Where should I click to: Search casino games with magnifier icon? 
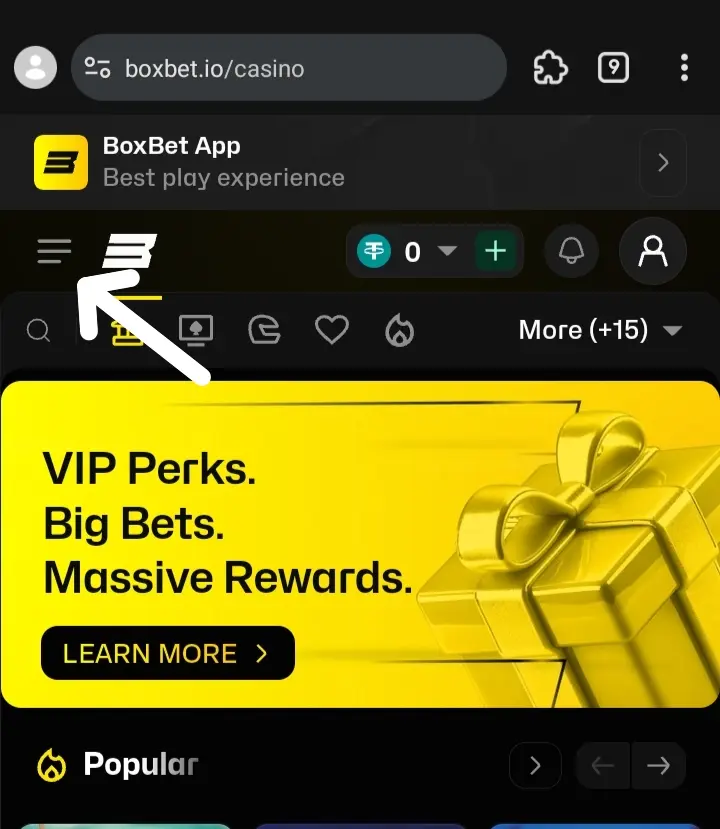point(38,330)
